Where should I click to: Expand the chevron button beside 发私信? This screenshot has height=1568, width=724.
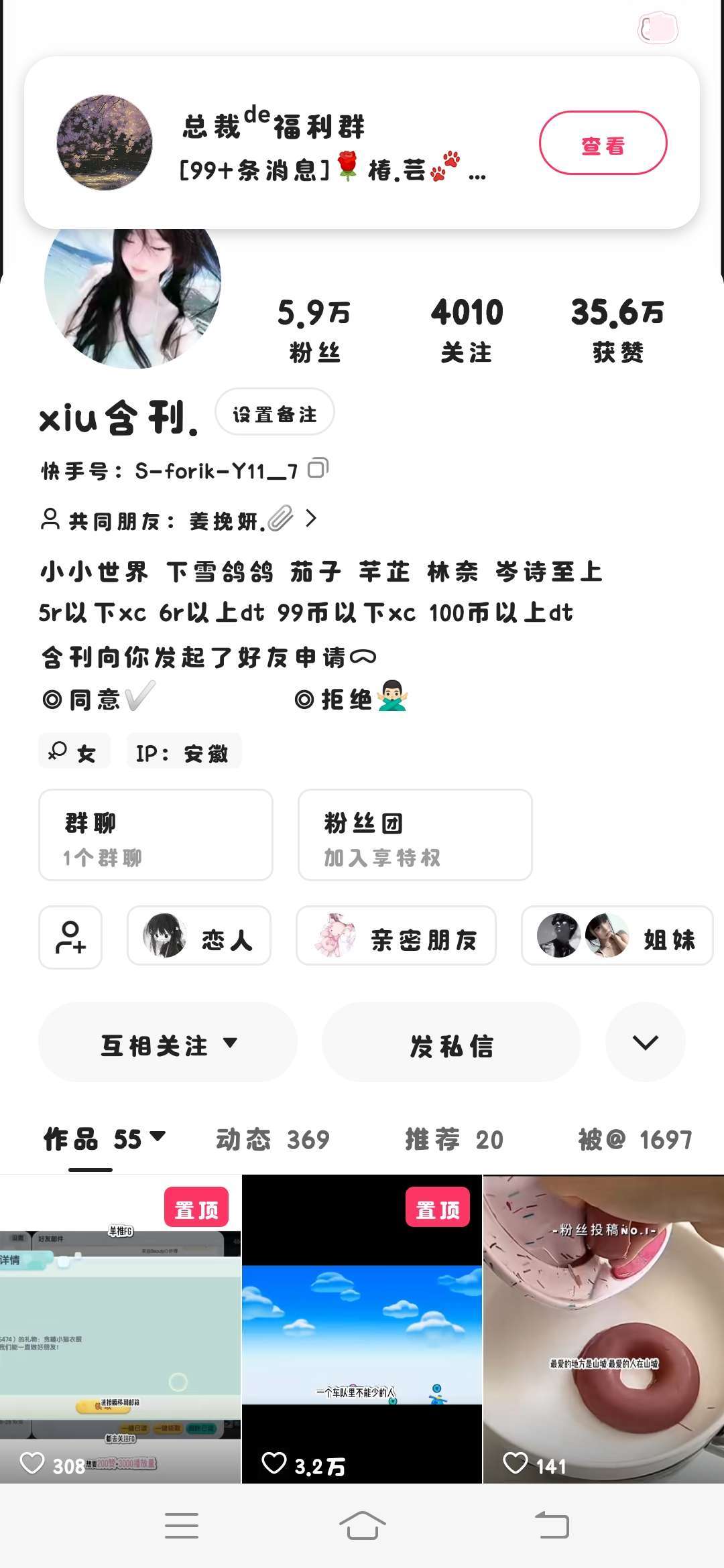[x=645, y=1043]
